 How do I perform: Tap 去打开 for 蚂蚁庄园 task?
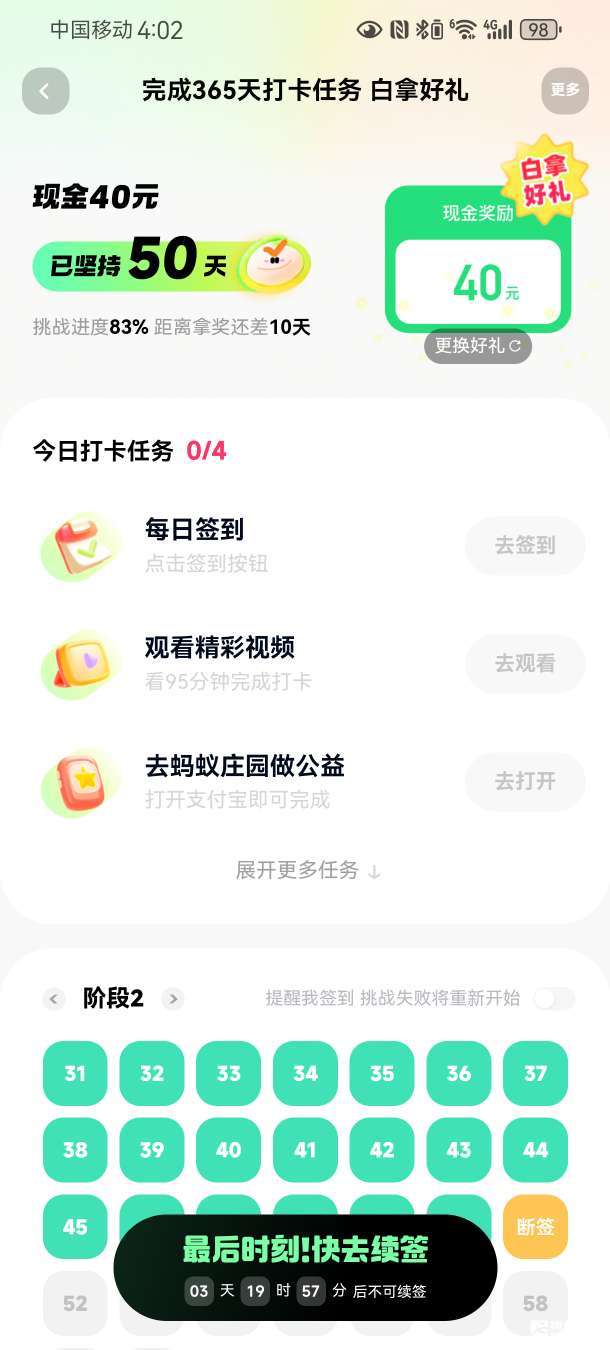point(525,782)
